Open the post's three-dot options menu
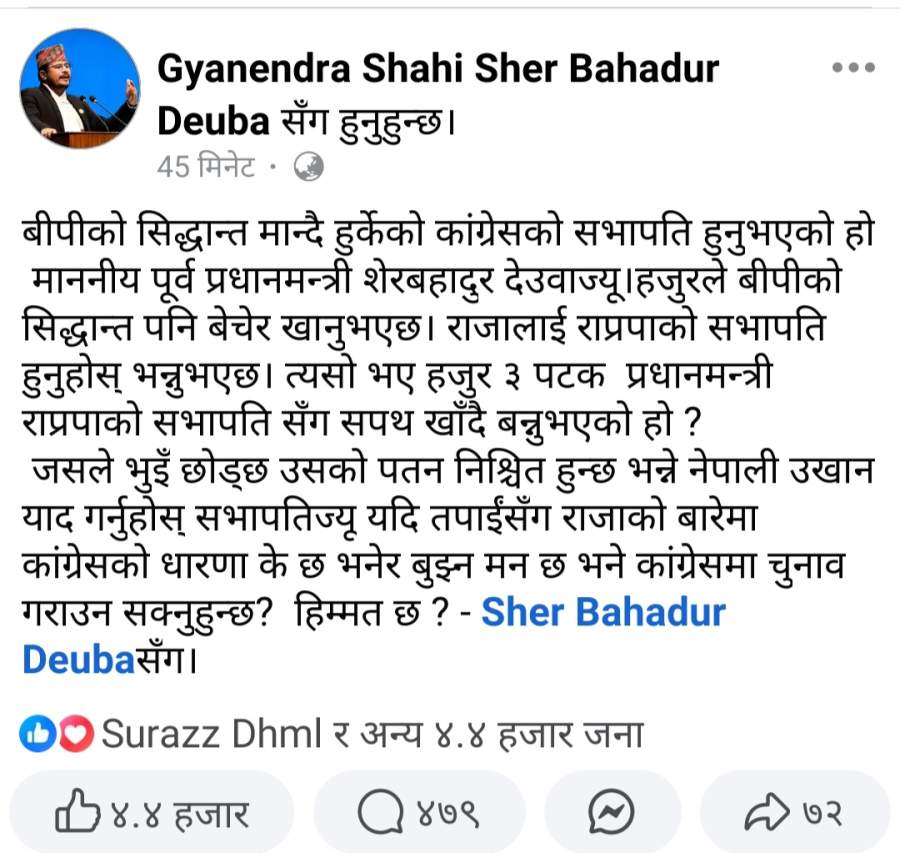 (x=853, y=68)
